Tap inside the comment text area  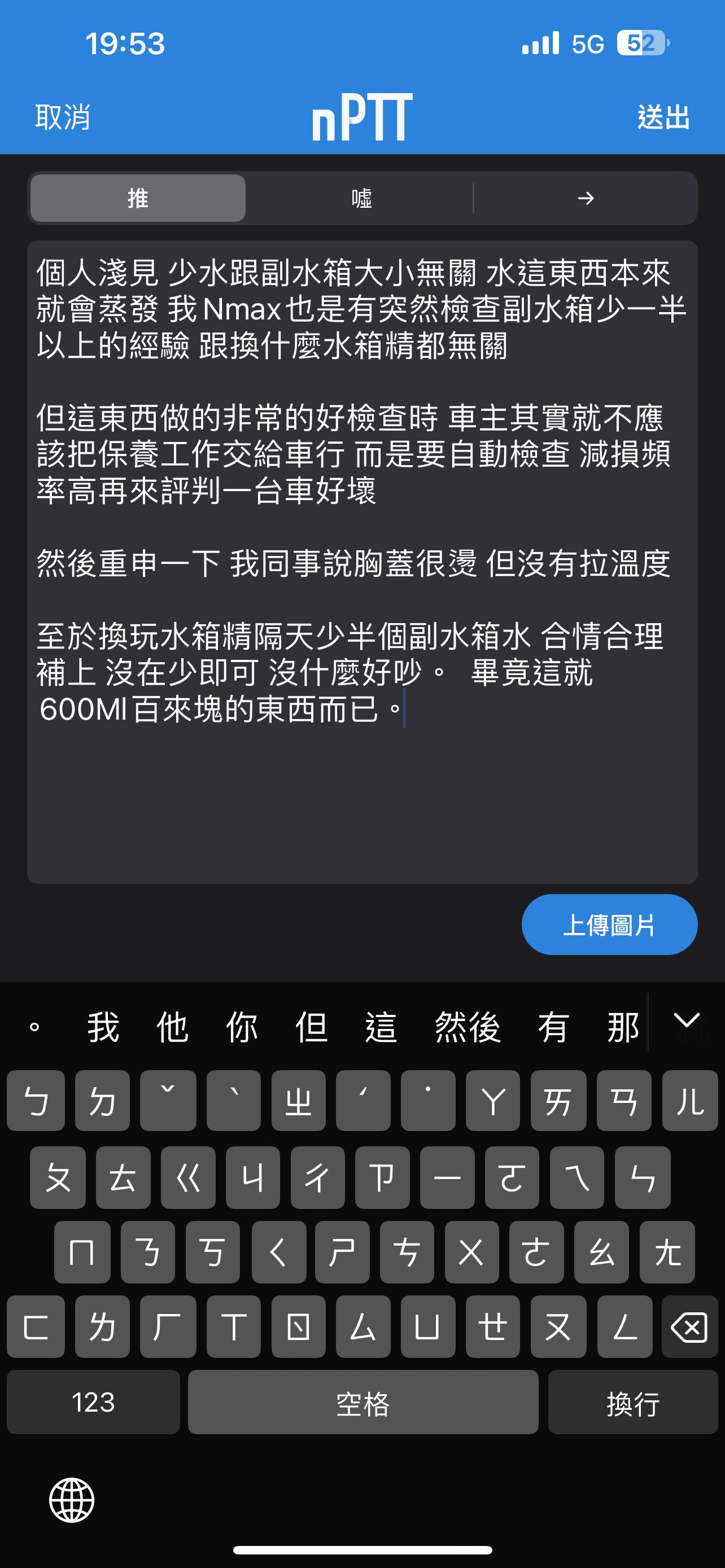coord(362,562)
